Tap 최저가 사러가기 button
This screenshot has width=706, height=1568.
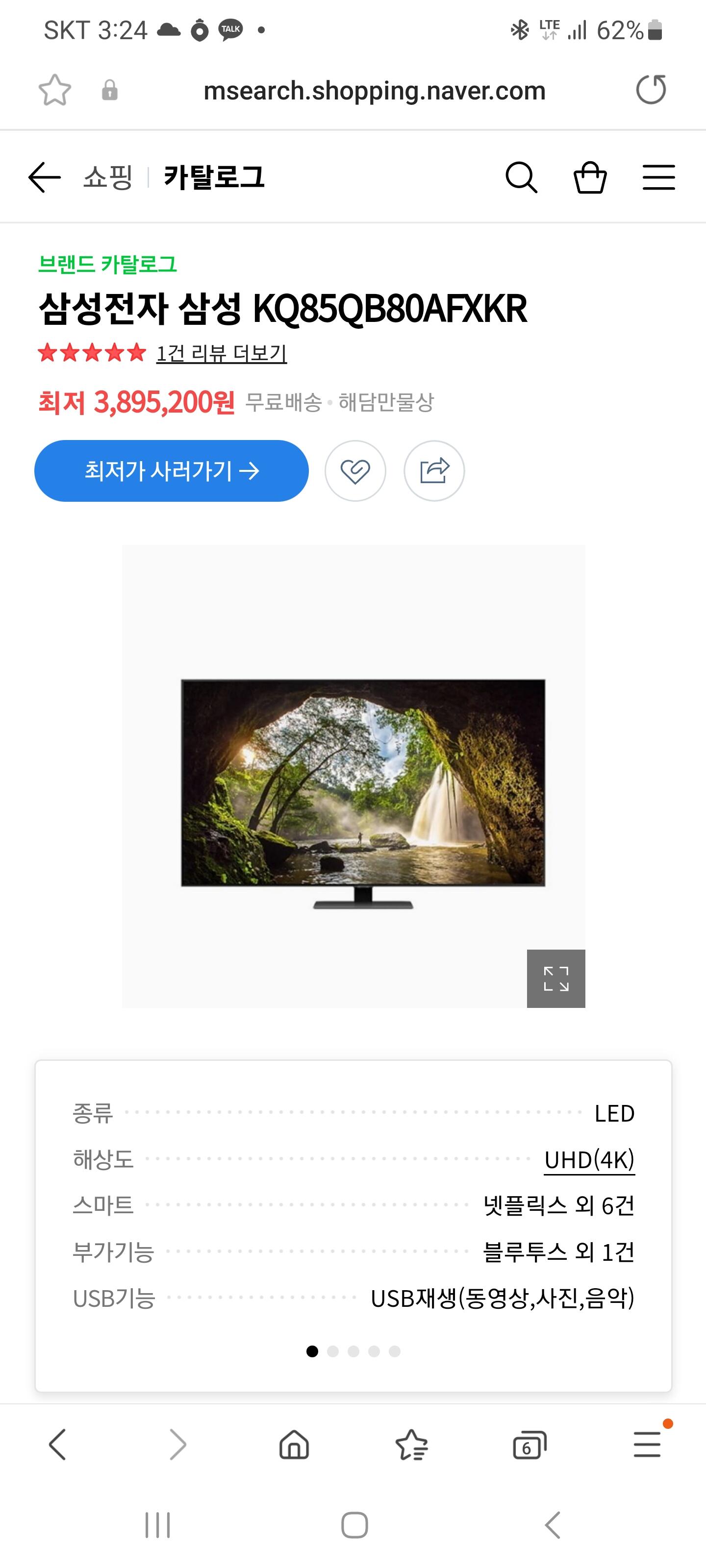click(x=171, y=470)
